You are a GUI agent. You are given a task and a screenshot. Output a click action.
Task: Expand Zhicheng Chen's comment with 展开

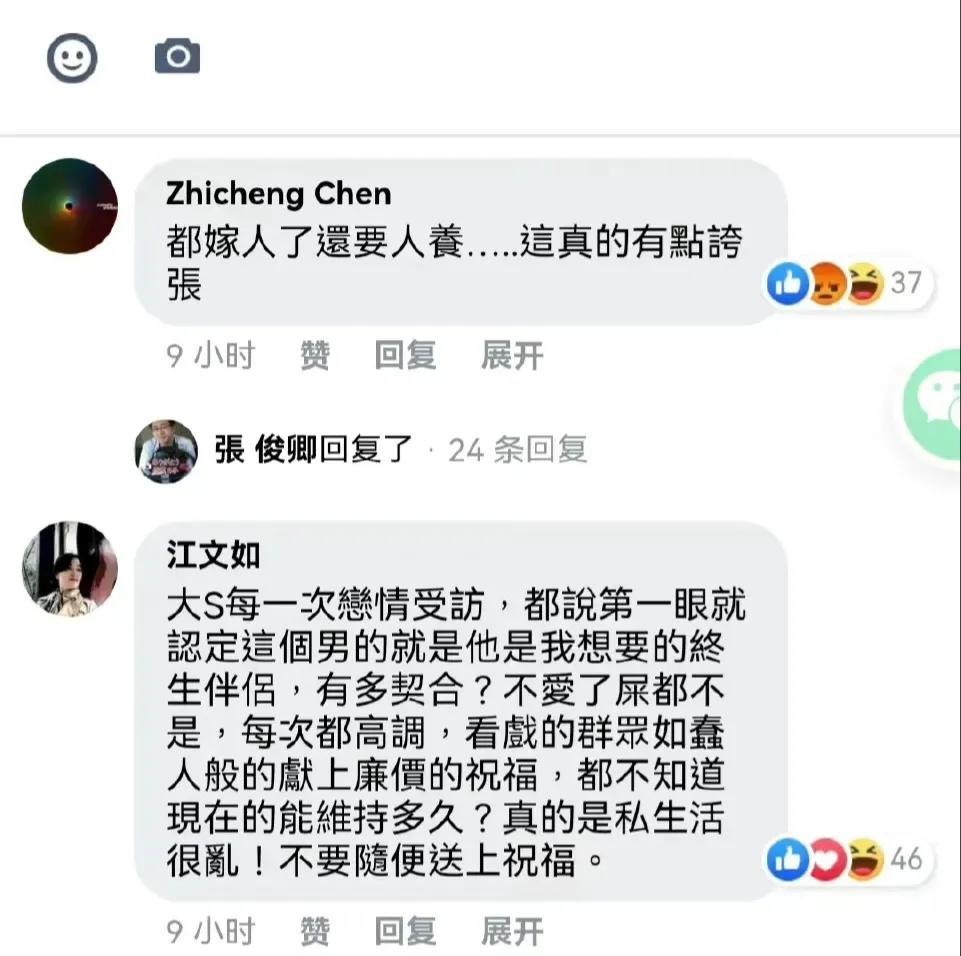pyautogui.click(x=511, y=355)
